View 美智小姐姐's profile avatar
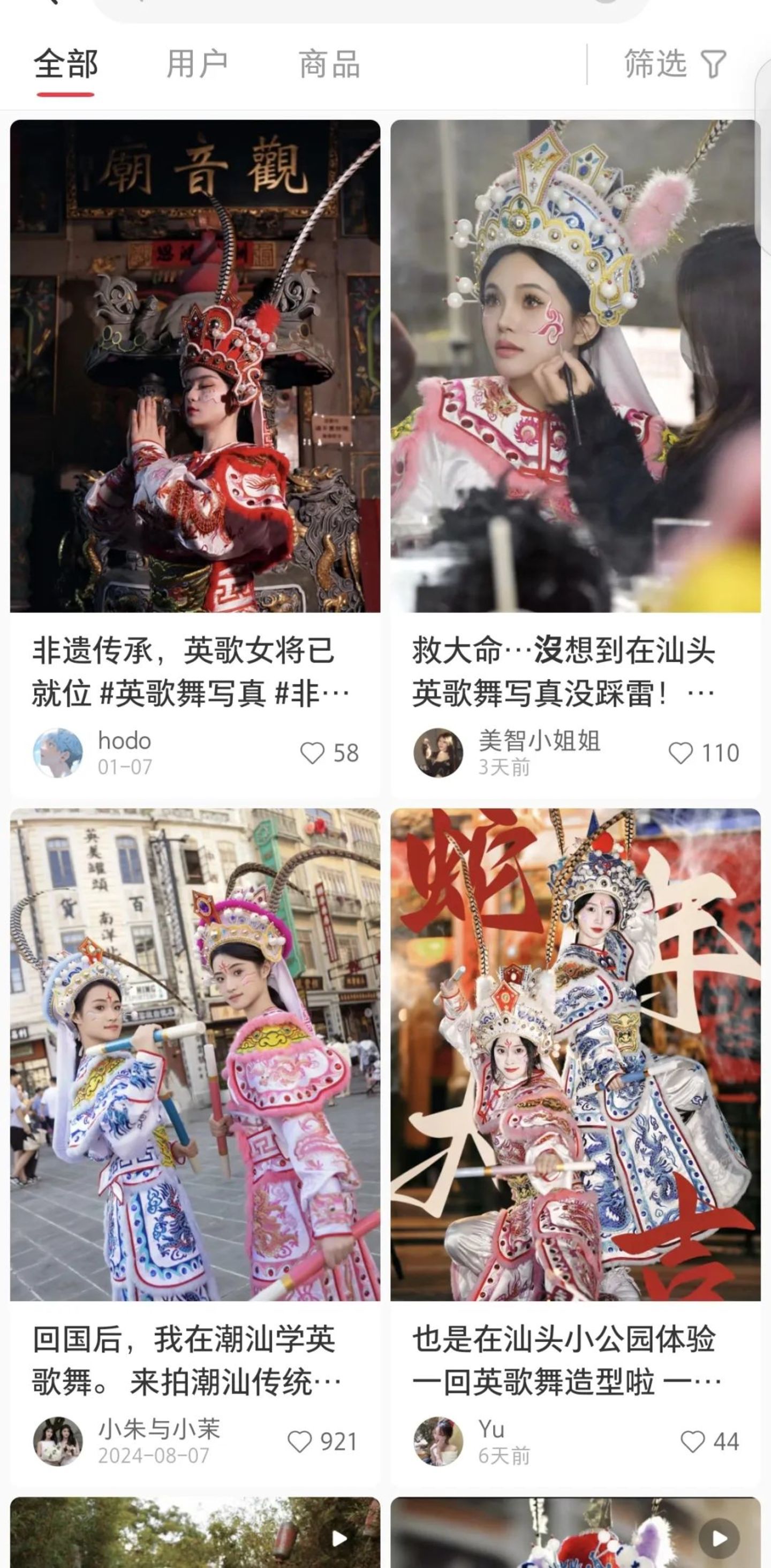 click(x=438, y=753)
